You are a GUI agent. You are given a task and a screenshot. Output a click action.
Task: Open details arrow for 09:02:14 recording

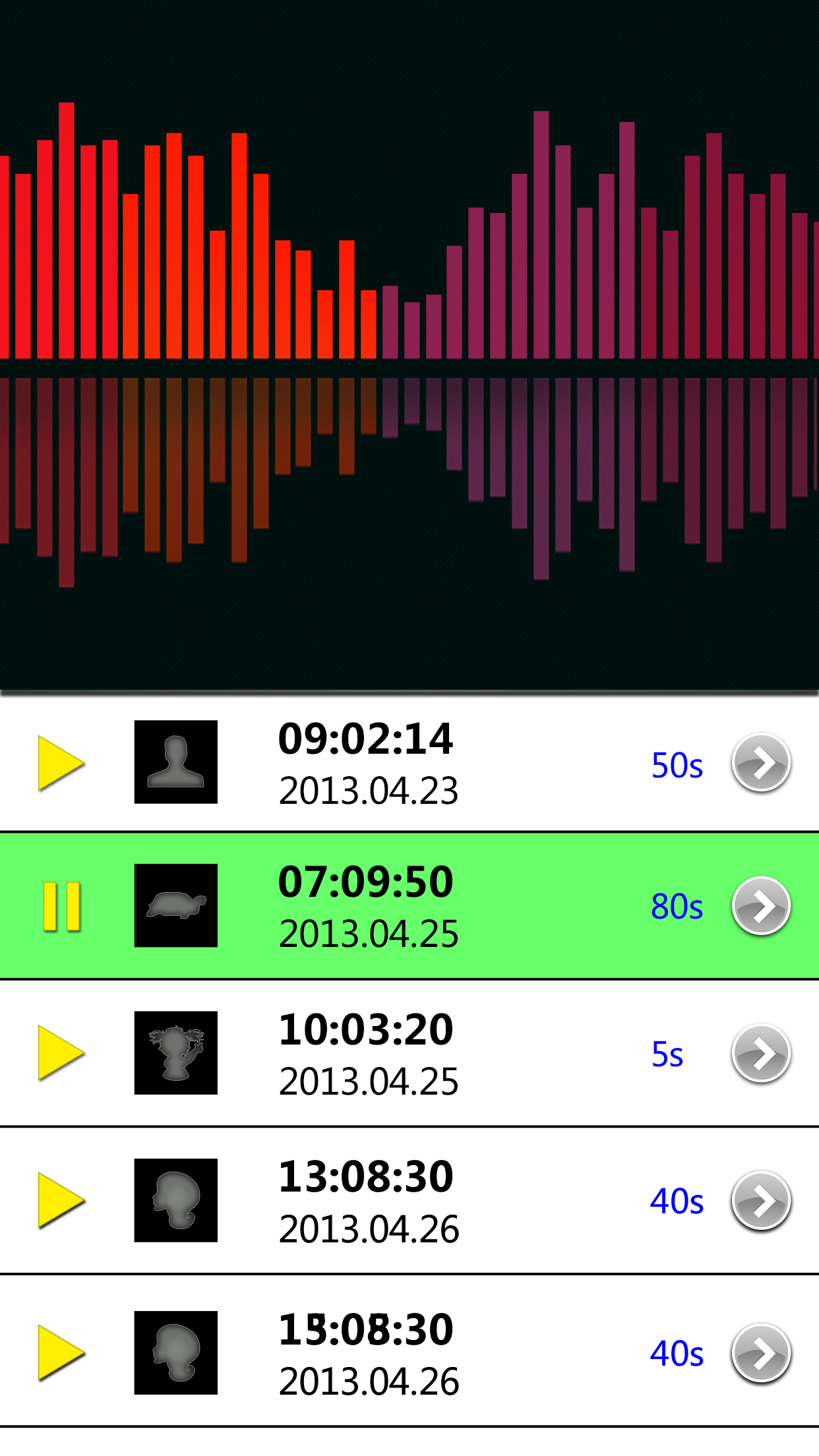click(762, 763)
